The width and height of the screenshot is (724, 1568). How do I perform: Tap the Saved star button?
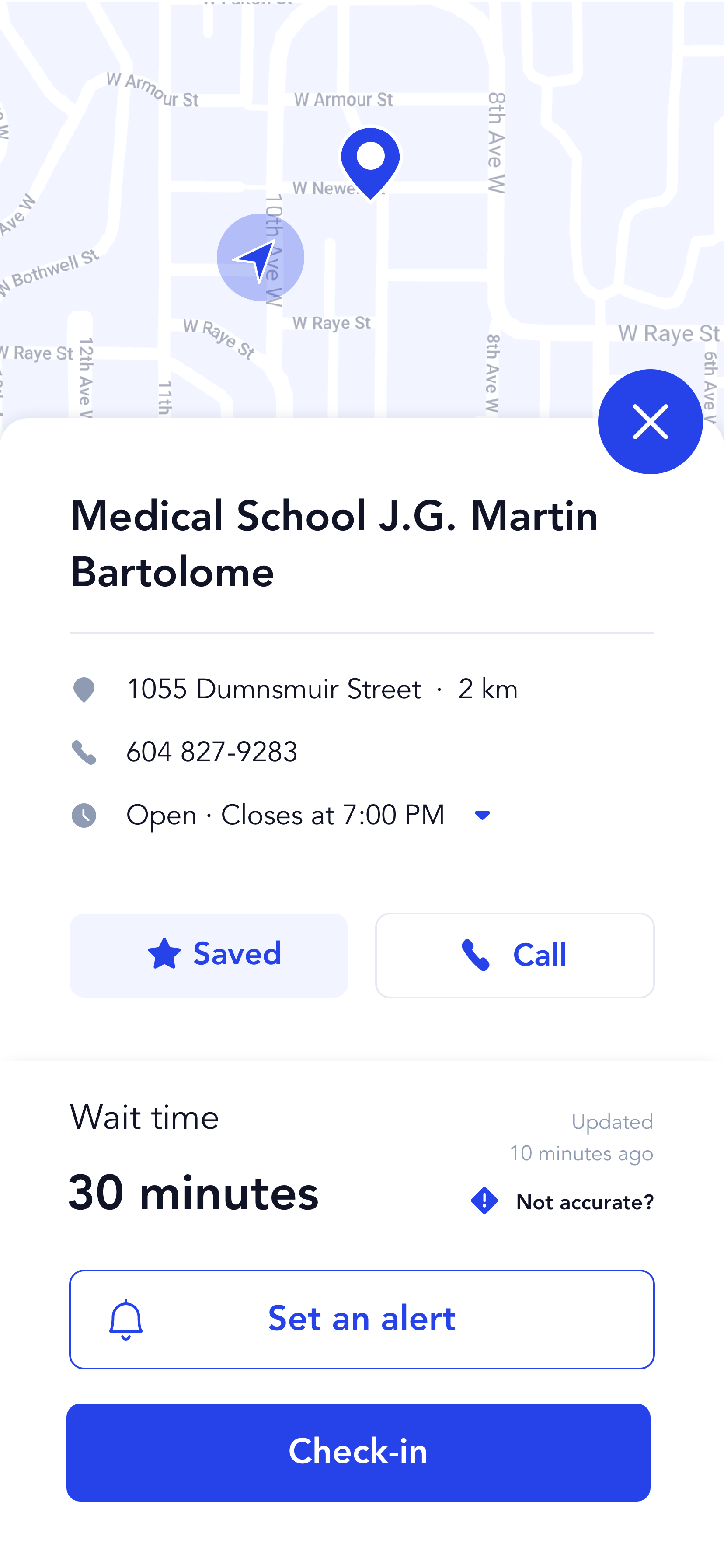click(209, 955)
